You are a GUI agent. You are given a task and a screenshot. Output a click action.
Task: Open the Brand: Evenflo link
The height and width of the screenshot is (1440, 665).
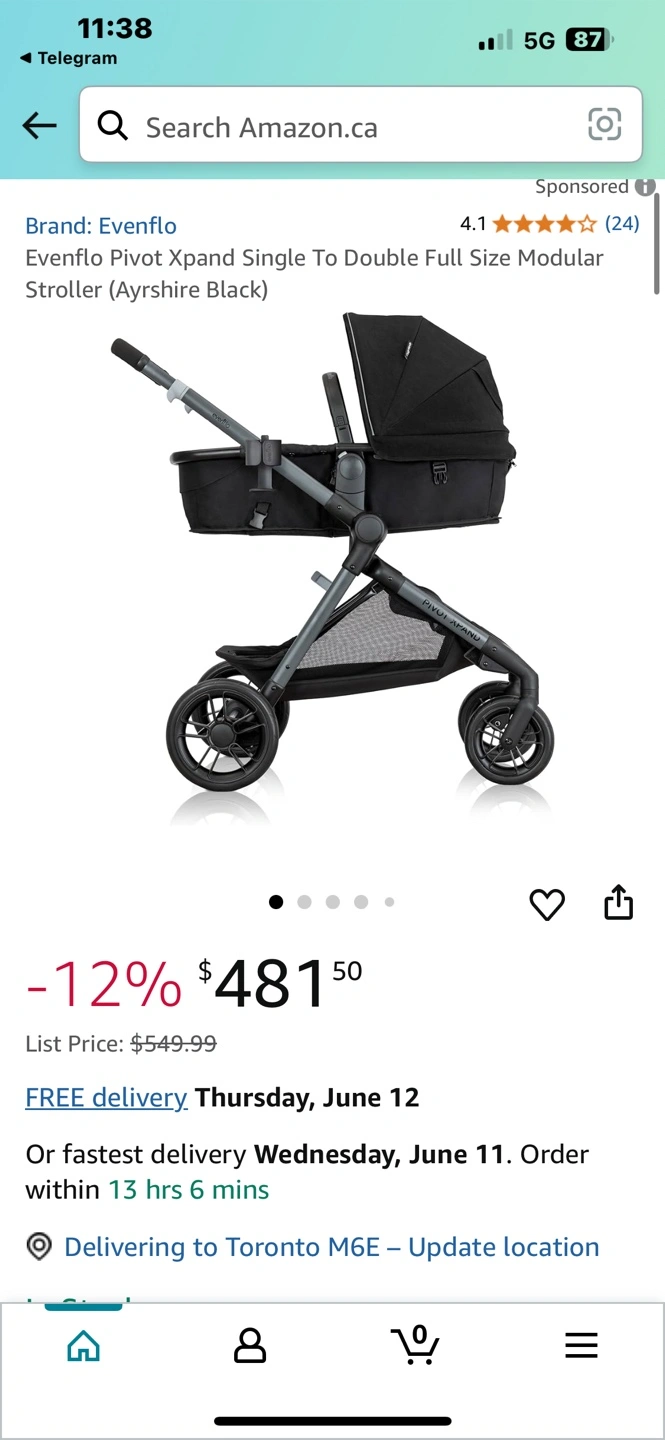pos(101,225)
